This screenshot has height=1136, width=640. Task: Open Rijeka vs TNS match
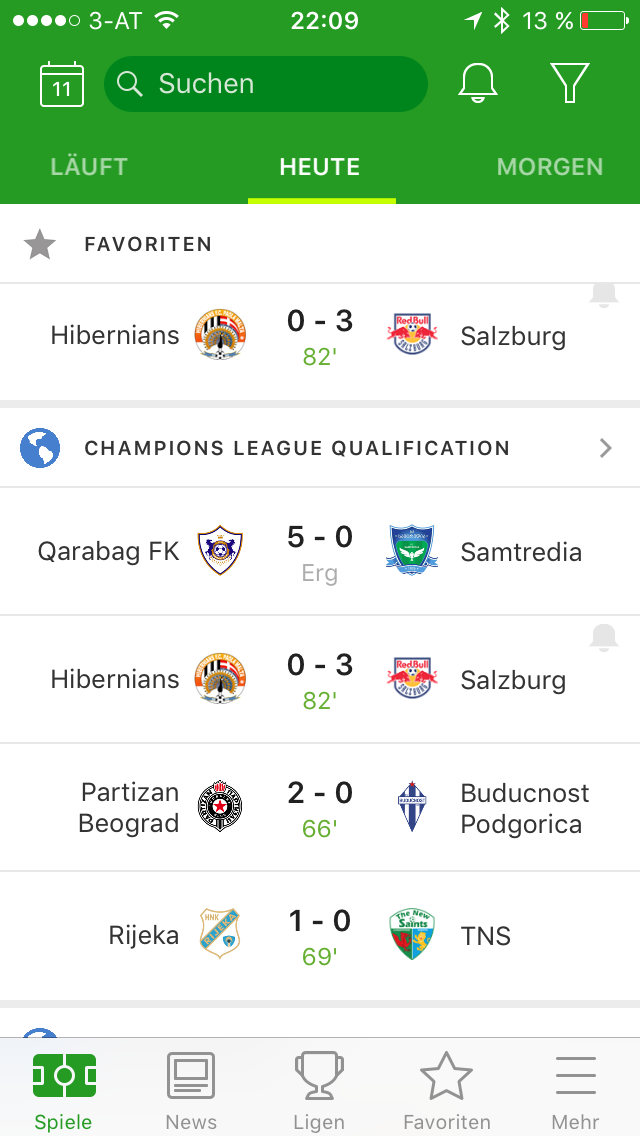(x=320, y=935)
